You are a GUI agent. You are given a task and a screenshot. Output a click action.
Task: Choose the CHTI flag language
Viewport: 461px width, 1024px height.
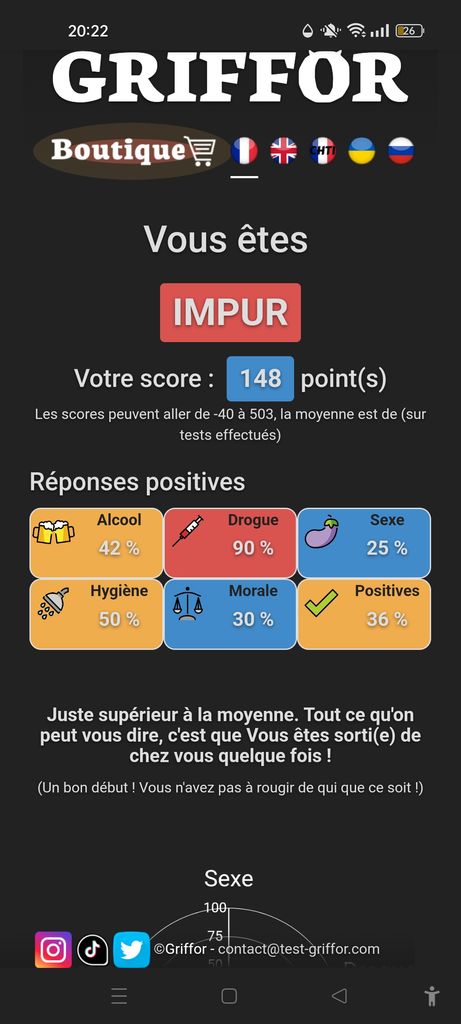tap(323, 151)
